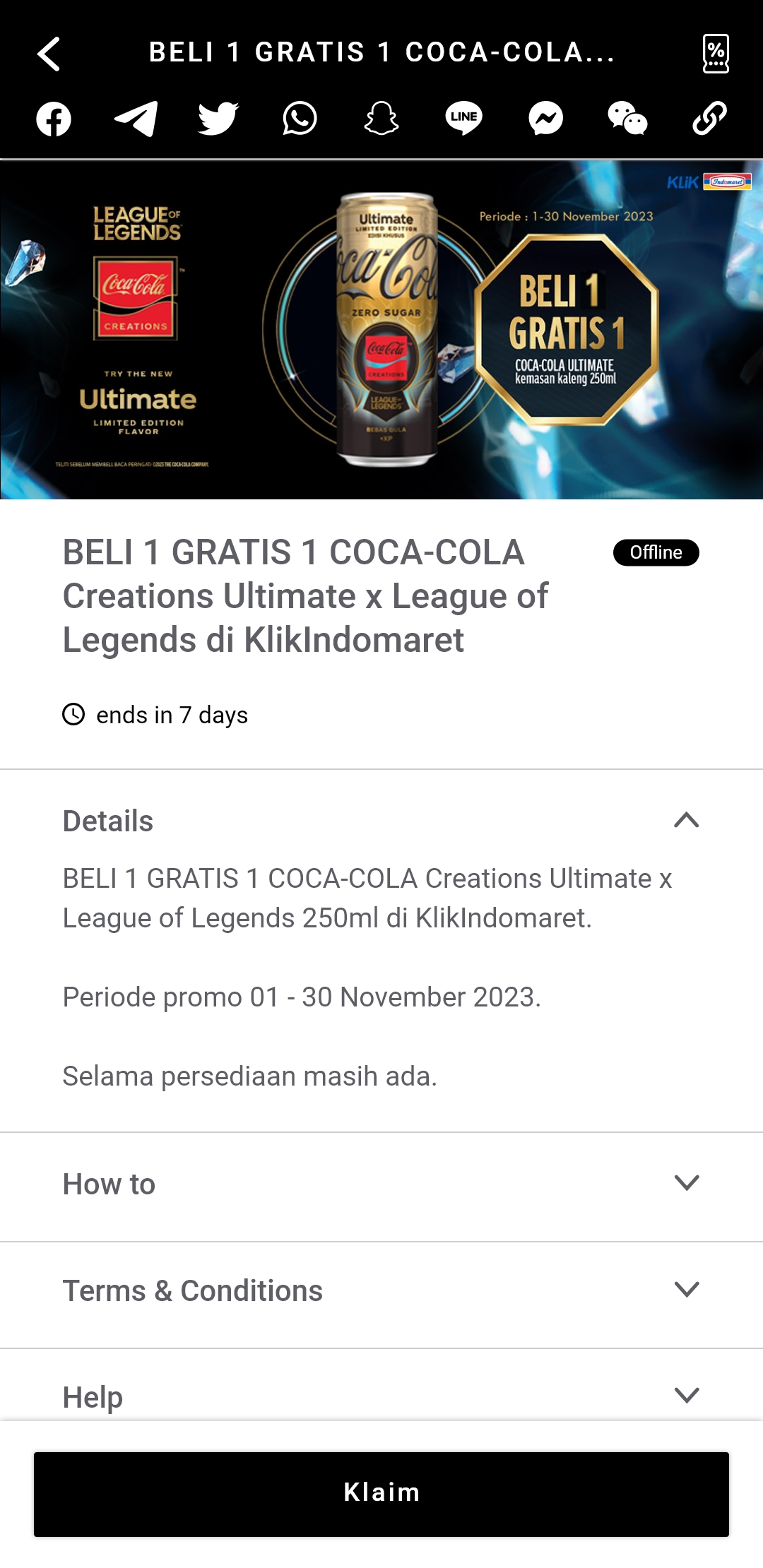763x1568 pixels.
Task: Collapse the Details section
Action: coord(381,821)
